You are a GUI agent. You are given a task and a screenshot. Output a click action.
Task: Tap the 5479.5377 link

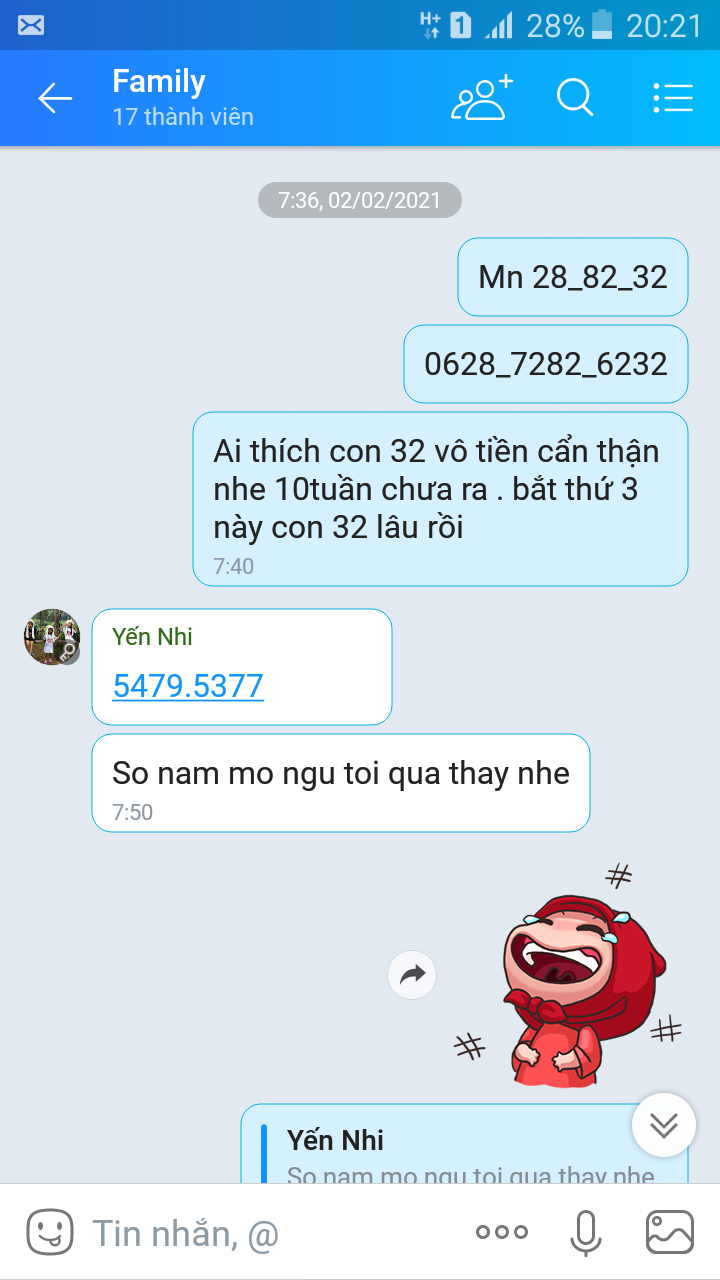[188, 686]
